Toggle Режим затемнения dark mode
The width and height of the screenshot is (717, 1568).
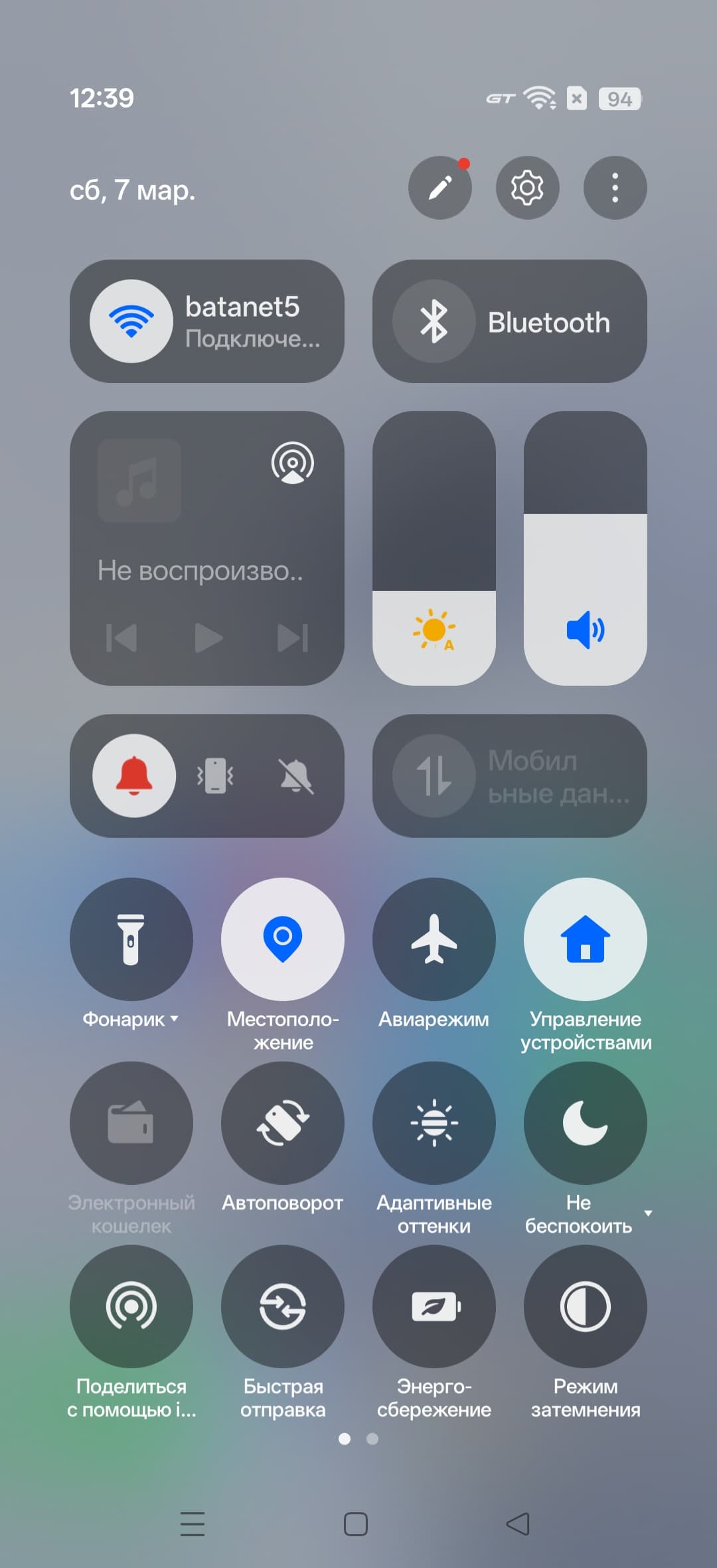[586, 1306]
